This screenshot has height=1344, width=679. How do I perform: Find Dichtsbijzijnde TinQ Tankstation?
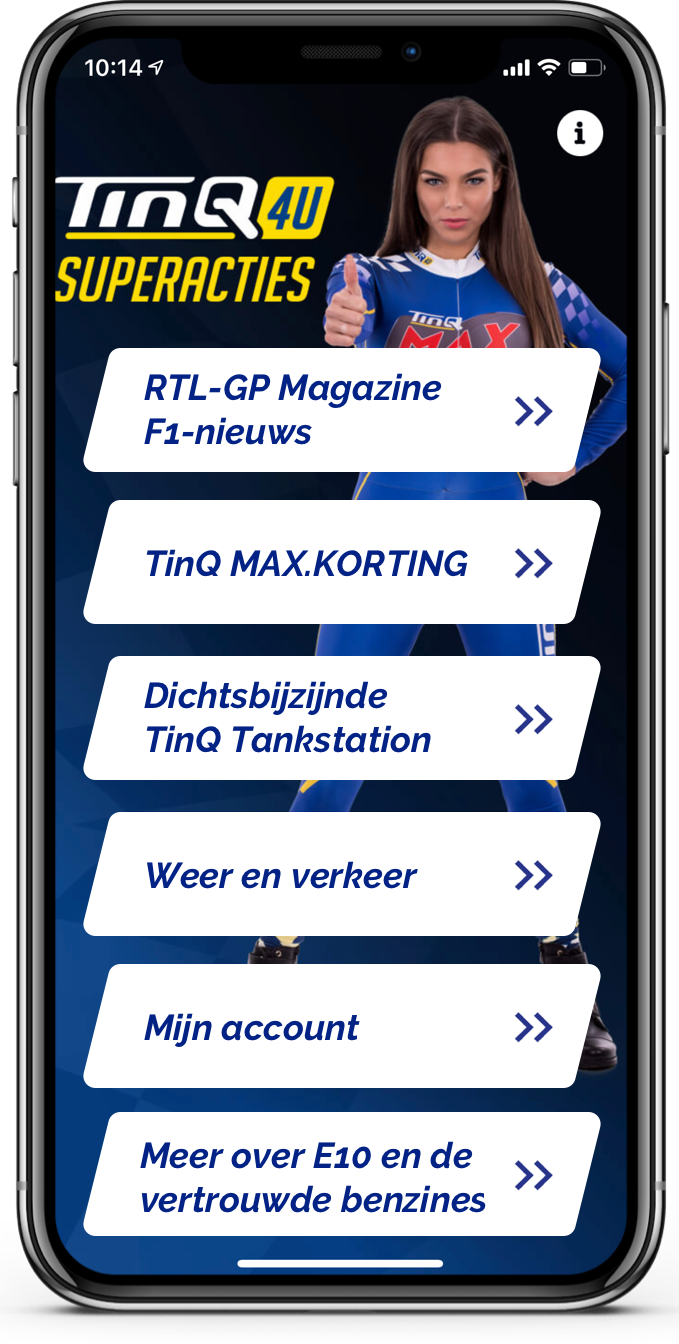[x=340, y=718]
